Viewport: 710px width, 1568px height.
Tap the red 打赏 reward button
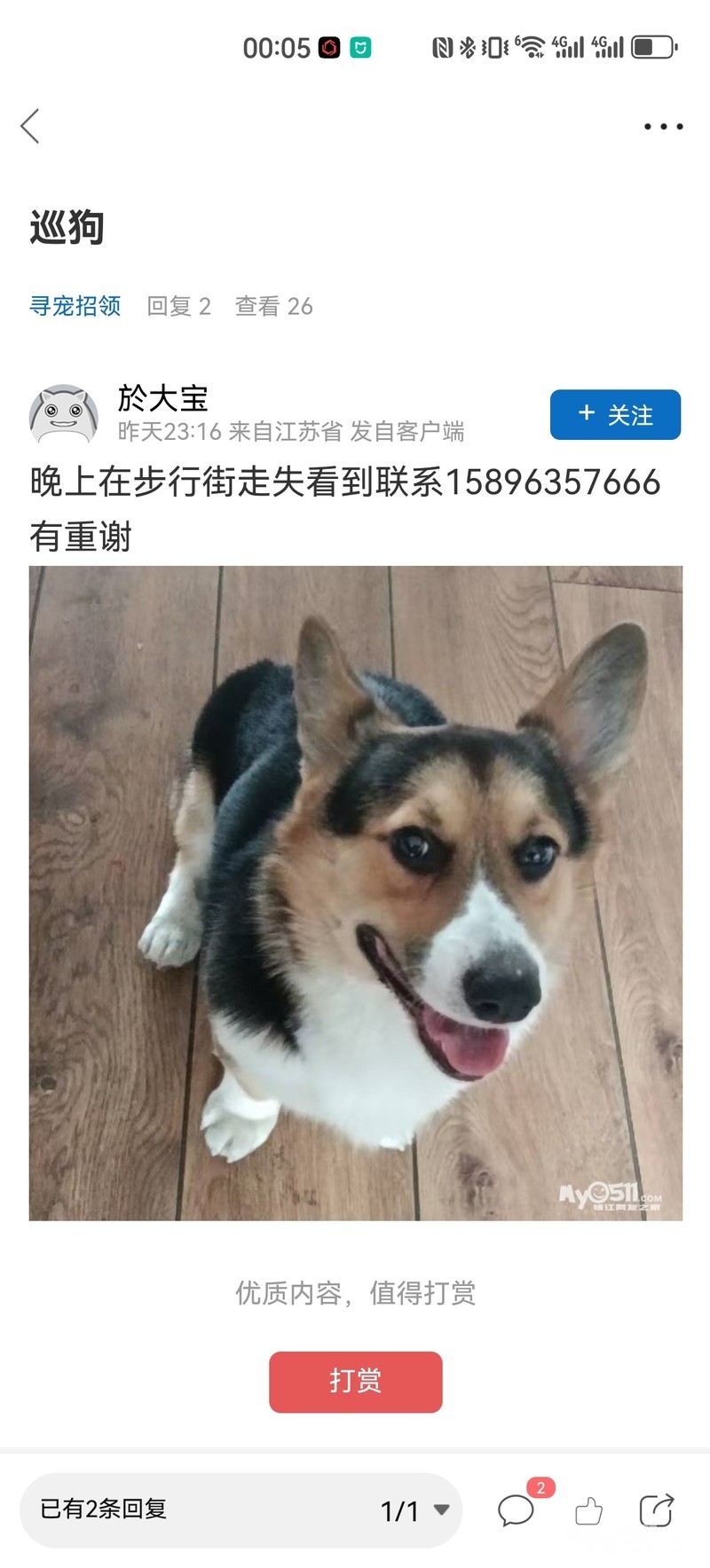(356, 1382)
